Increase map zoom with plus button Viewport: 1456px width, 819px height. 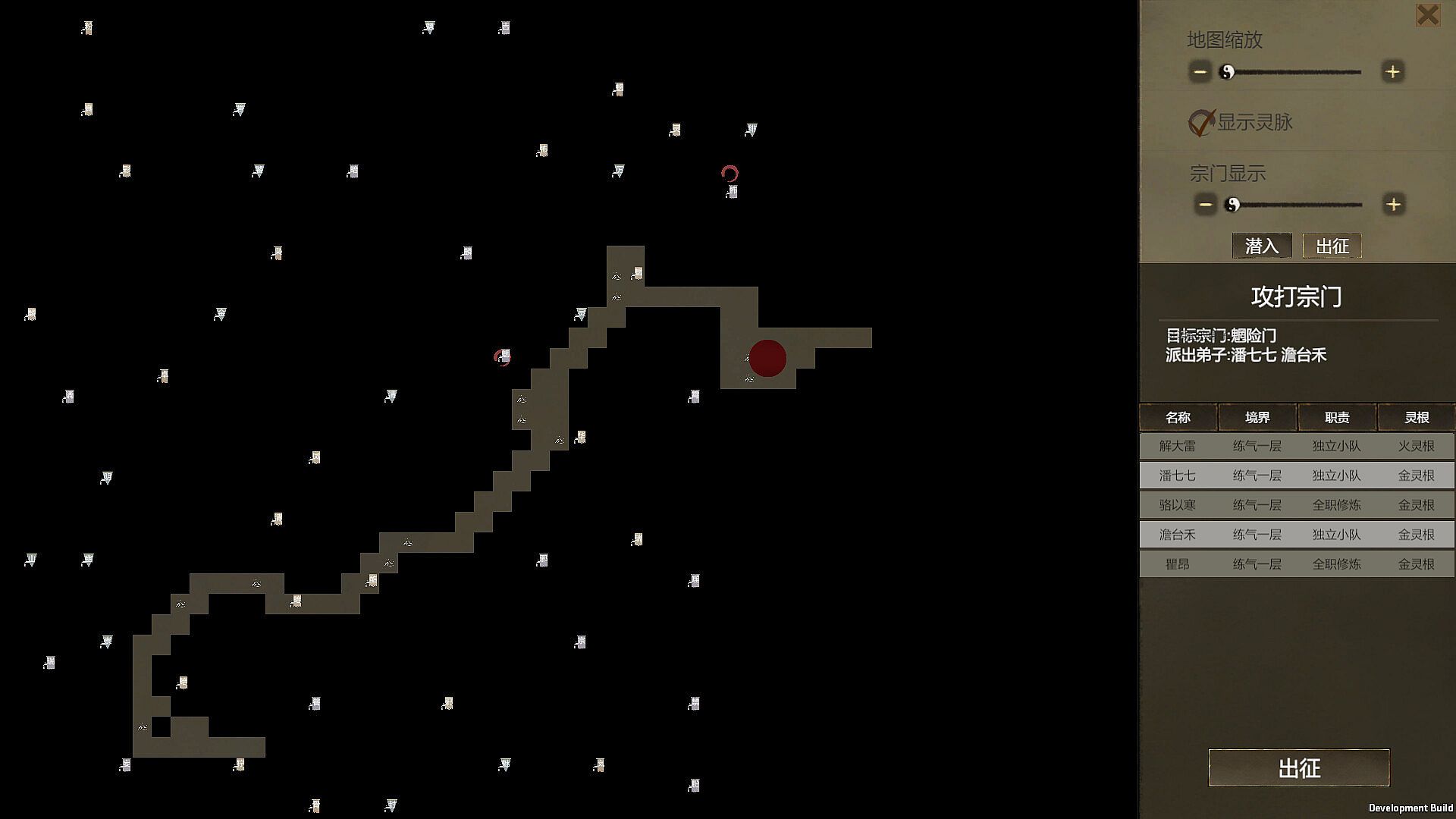1392,72
